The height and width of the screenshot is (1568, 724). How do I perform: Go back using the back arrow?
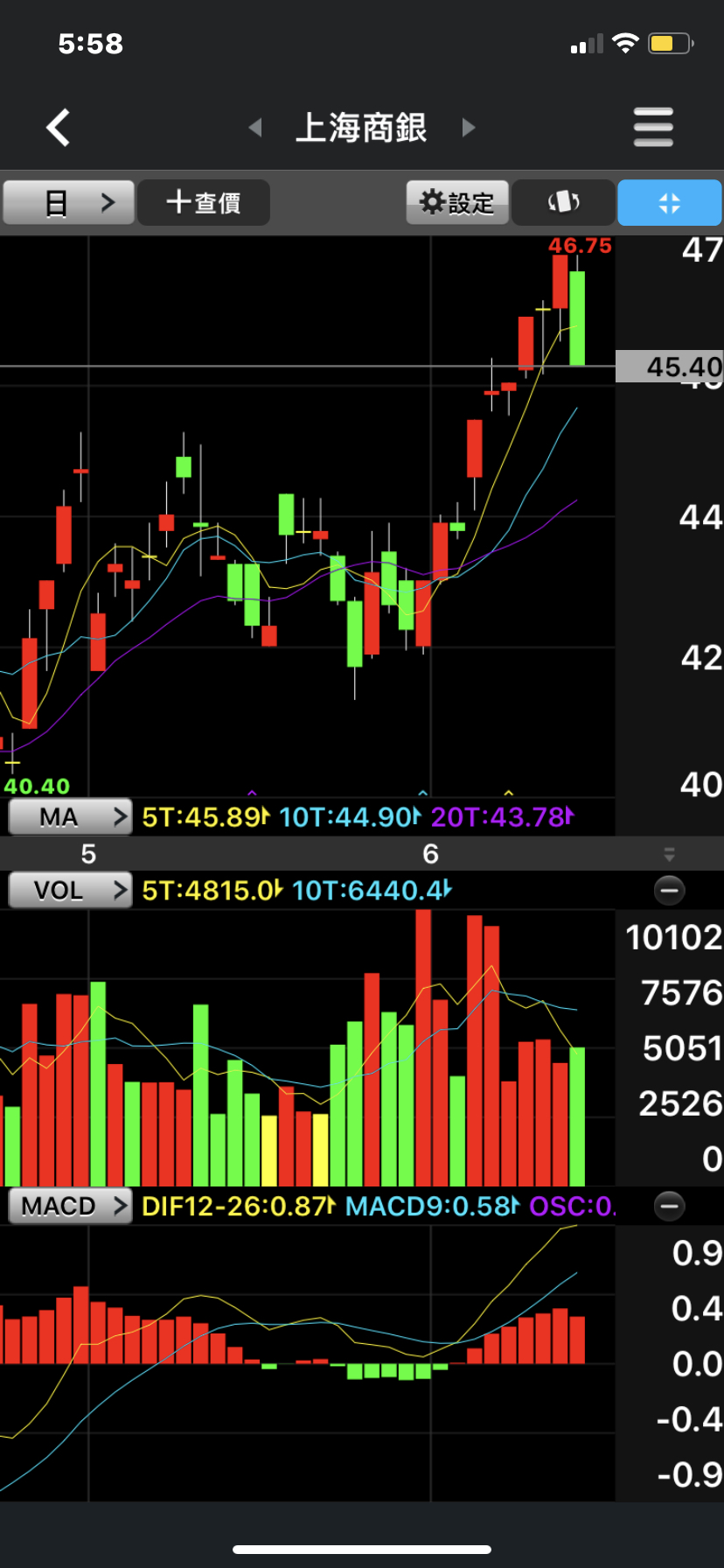point(59,128)
